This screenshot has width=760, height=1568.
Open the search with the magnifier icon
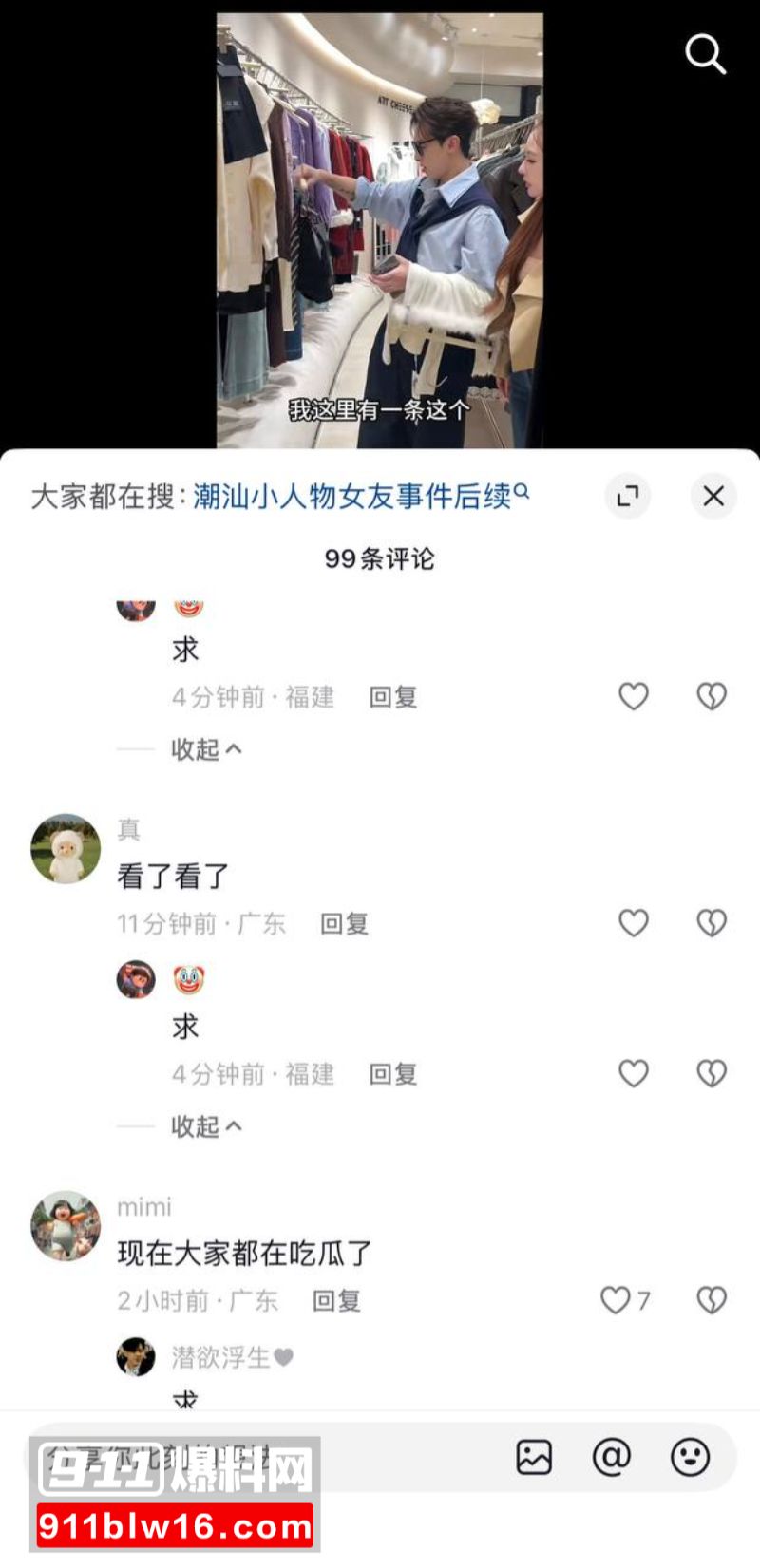pyautogui.click(x=705, y=54)
